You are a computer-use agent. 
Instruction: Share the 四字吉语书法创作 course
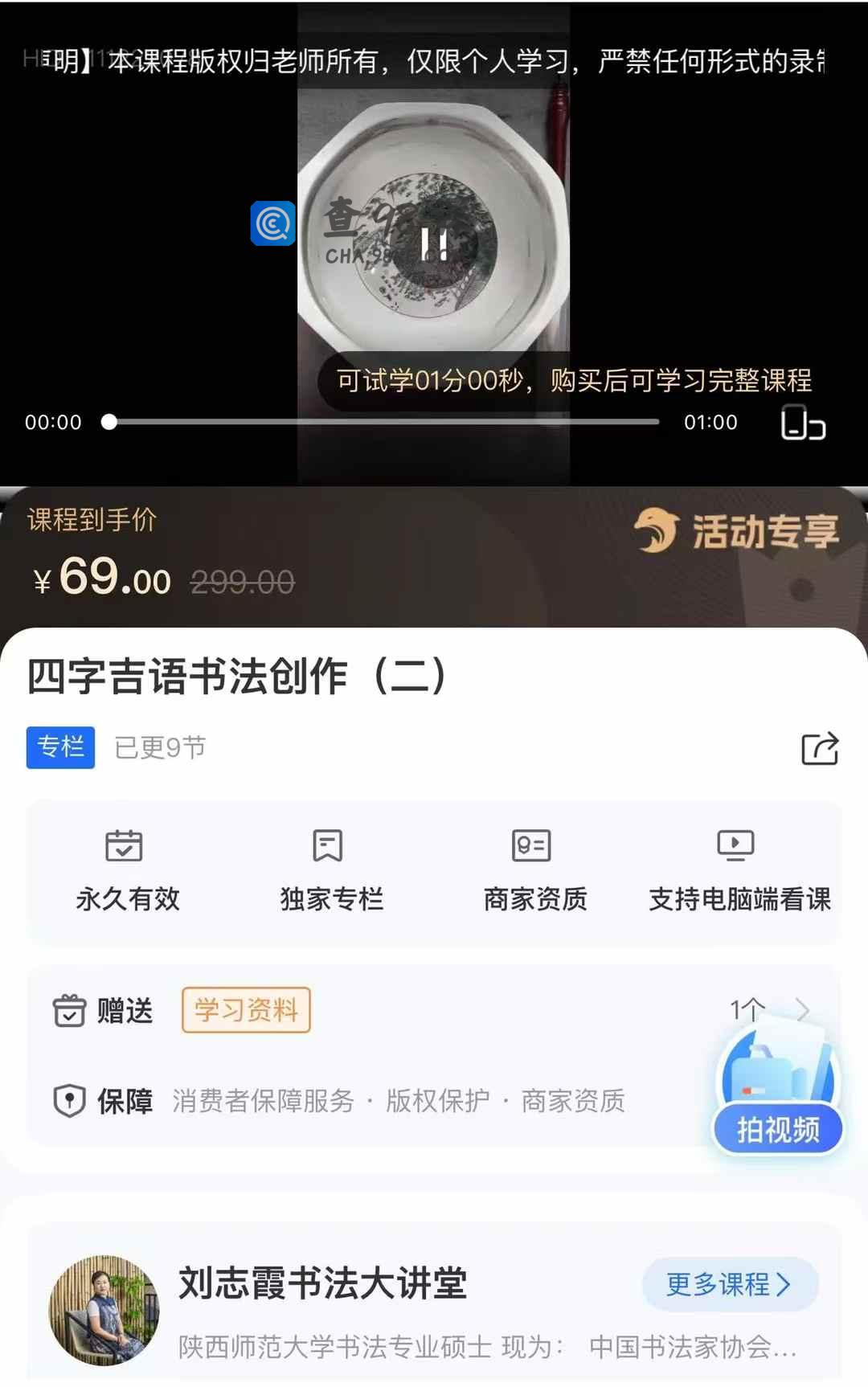tap(820, 748)
